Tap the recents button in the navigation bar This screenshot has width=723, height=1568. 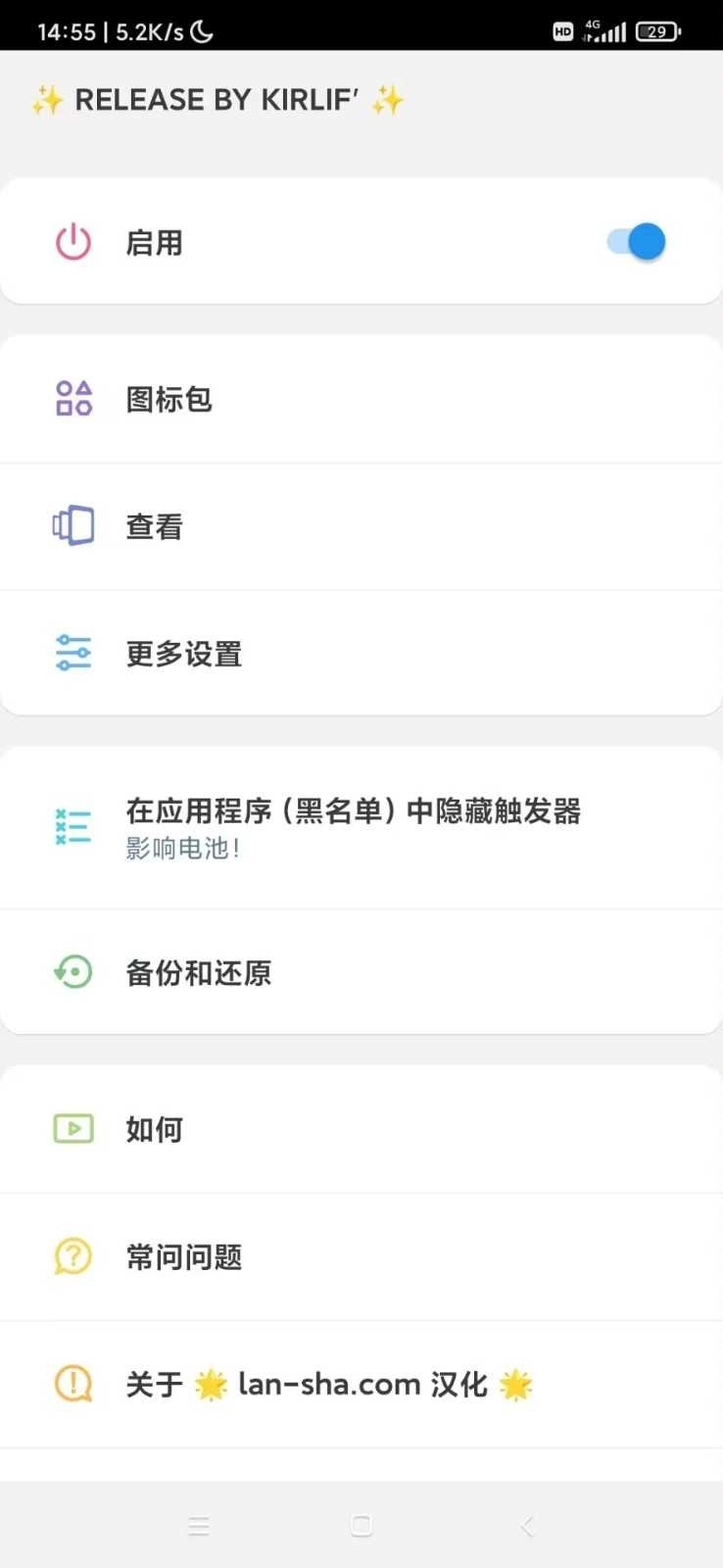click(x=199, y=1525)
